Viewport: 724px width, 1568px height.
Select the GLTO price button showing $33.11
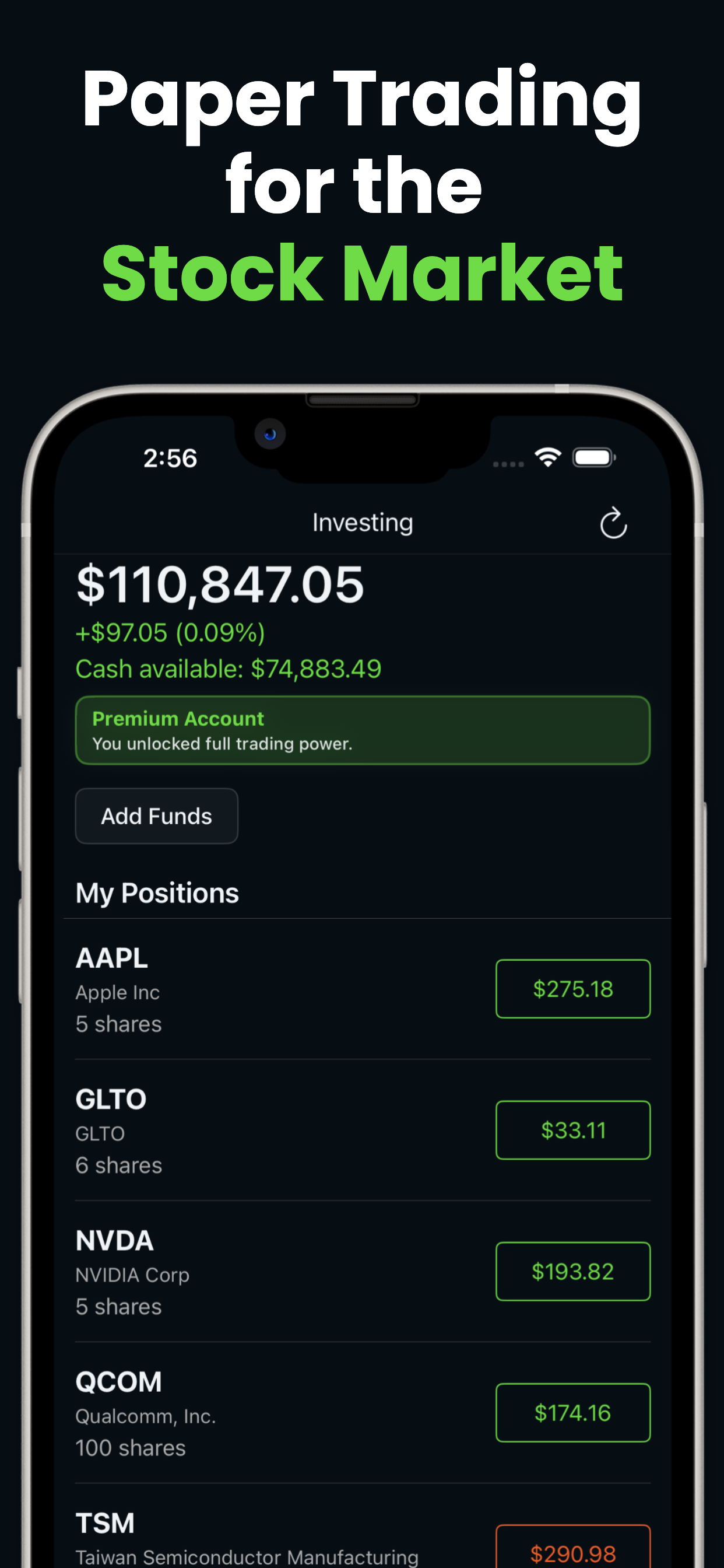572,1130
